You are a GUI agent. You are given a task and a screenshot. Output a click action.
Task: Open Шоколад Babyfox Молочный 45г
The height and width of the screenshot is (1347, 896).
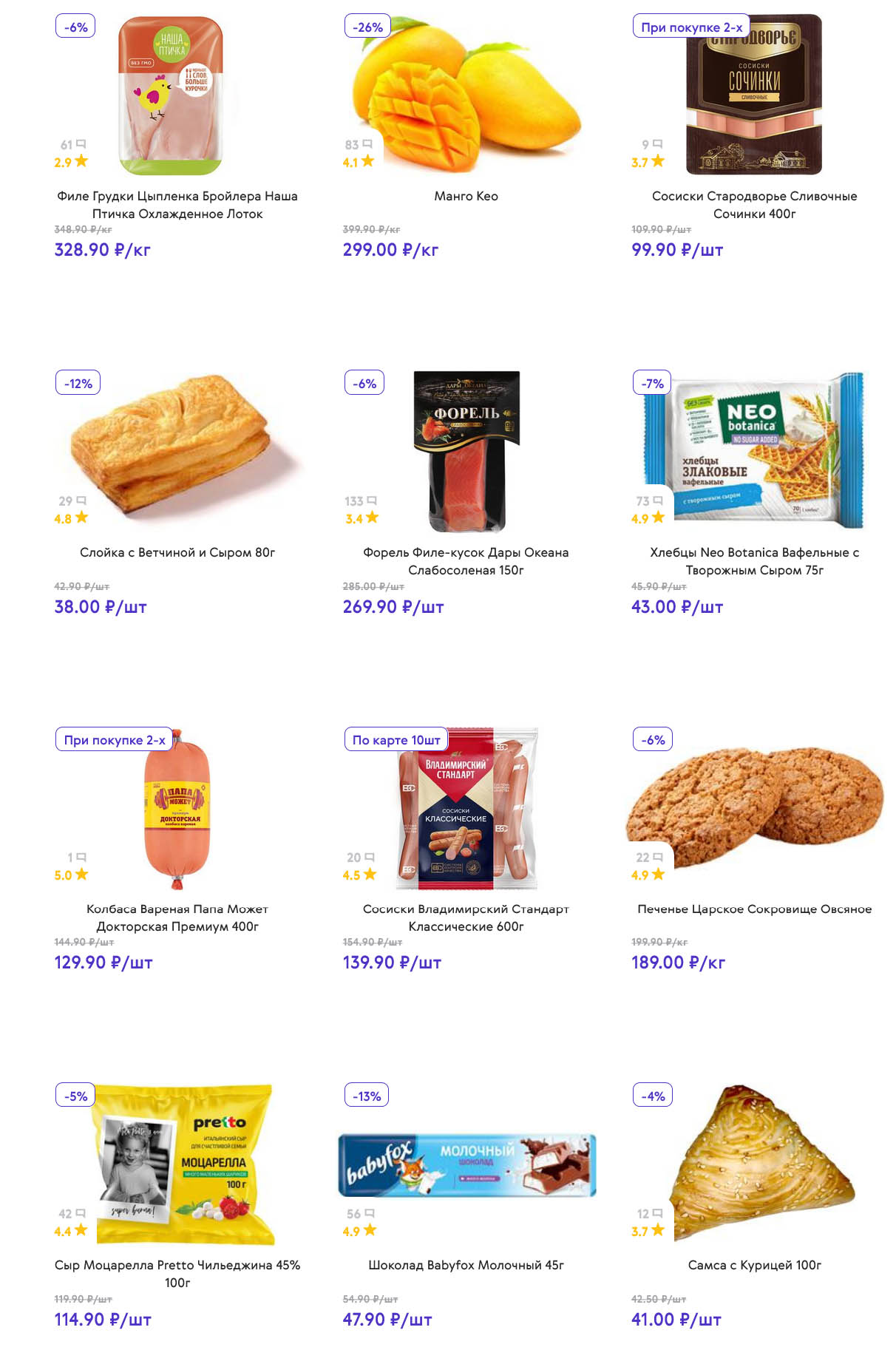466,1265
